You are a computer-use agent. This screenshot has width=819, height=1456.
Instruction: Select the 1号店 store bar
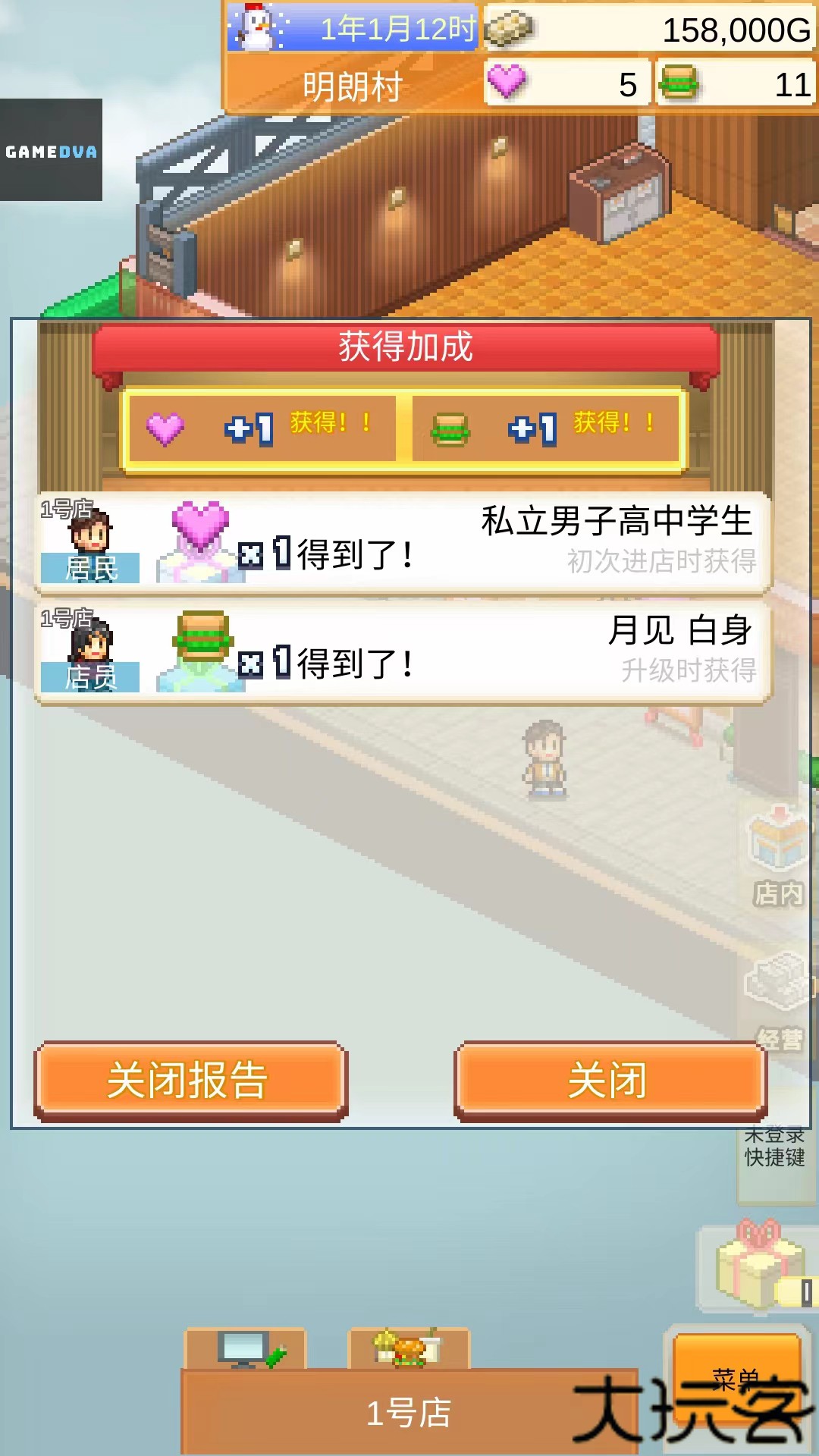[x=409, y=1413]
